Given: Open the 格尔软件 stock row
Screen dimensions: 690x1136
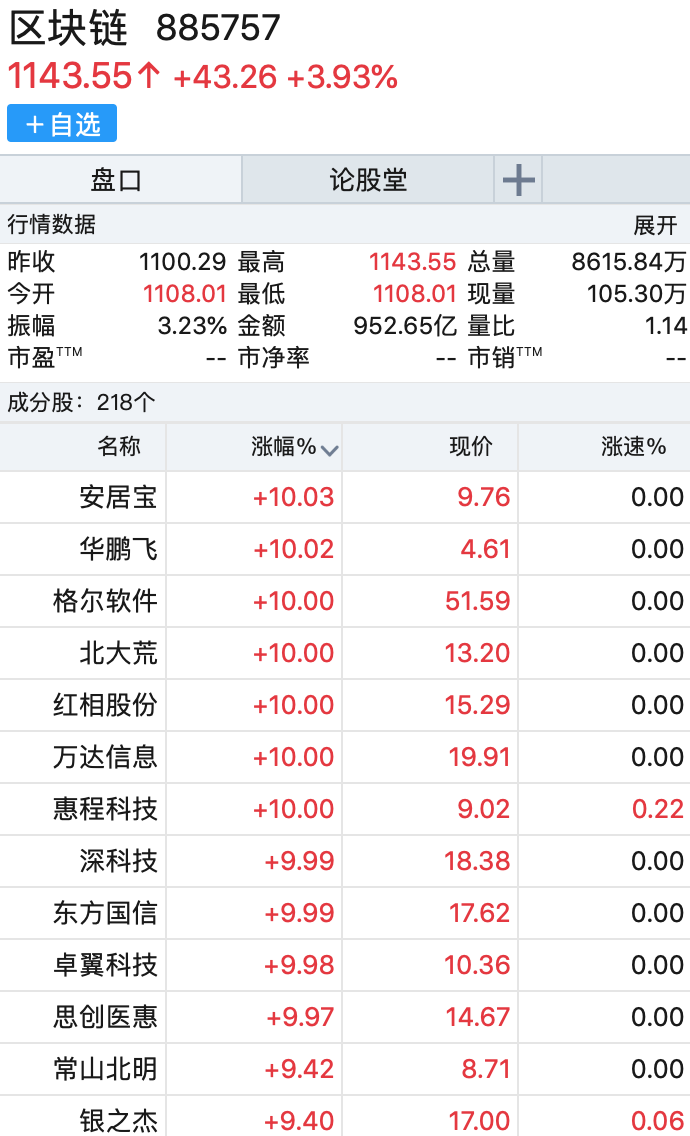Looking at the screenshot, I should click(x=345, y=601).
